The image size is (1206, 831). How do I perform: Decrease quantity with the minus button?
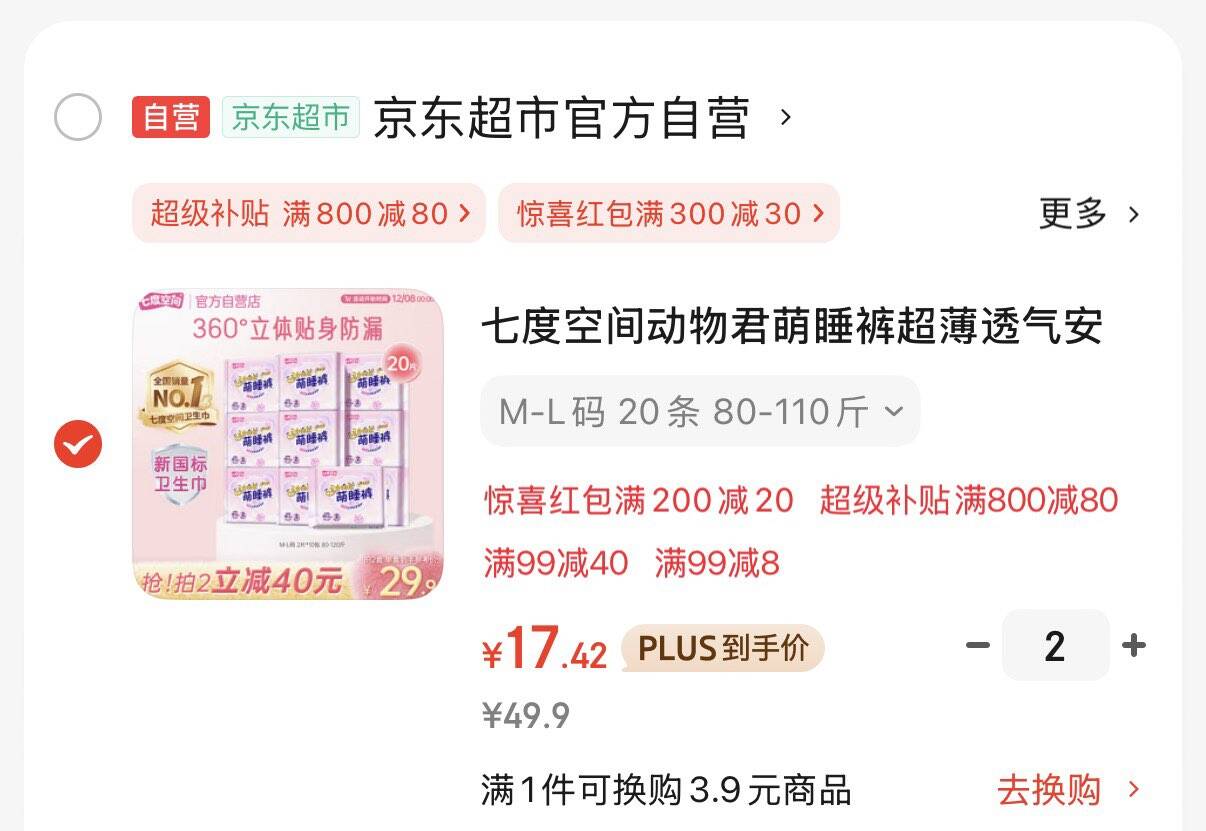977,646
